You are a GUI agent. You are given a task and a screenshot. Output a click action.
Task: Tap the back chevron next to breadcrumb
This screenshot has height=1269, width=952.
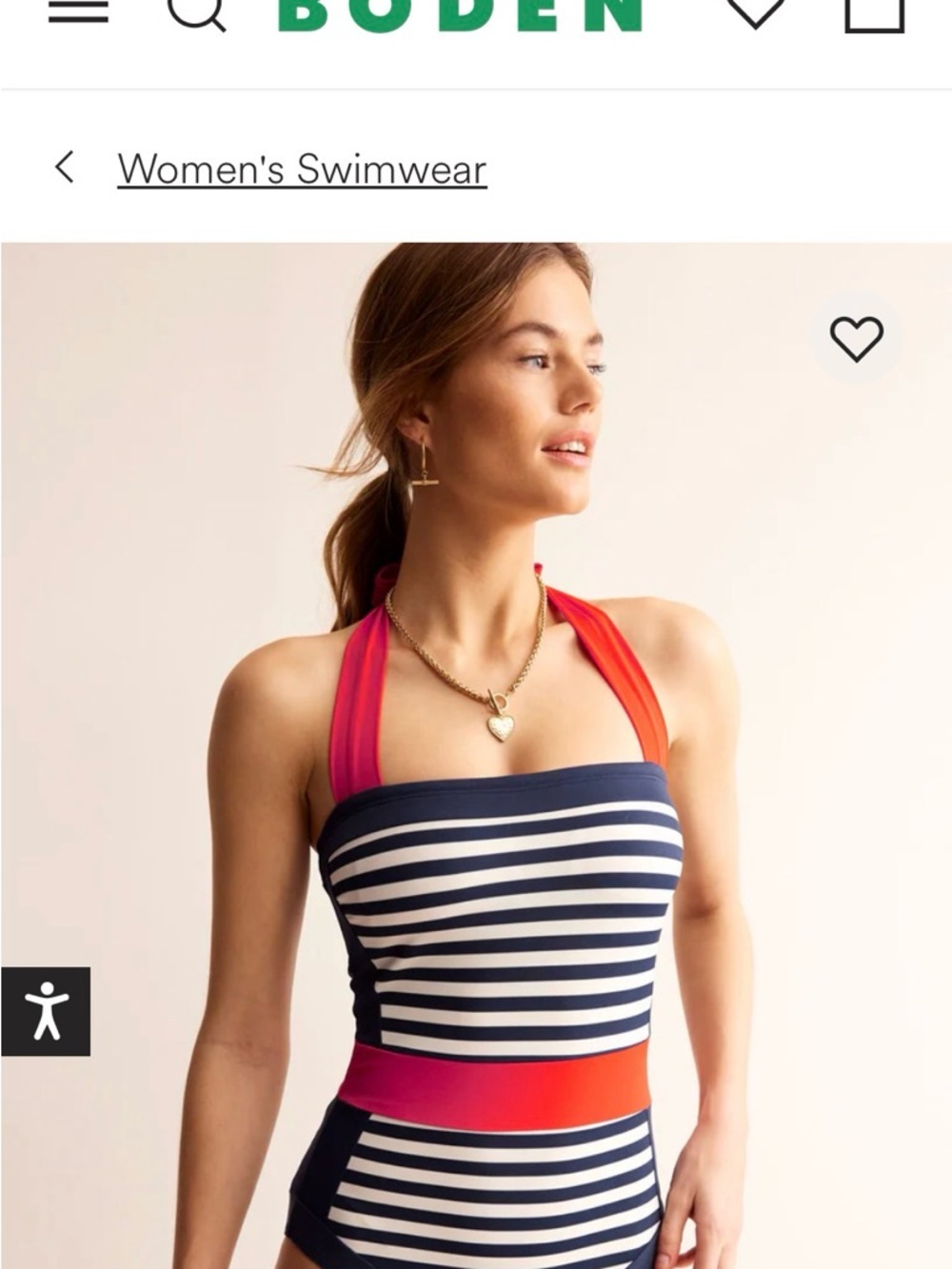click(x=65, y=168)
